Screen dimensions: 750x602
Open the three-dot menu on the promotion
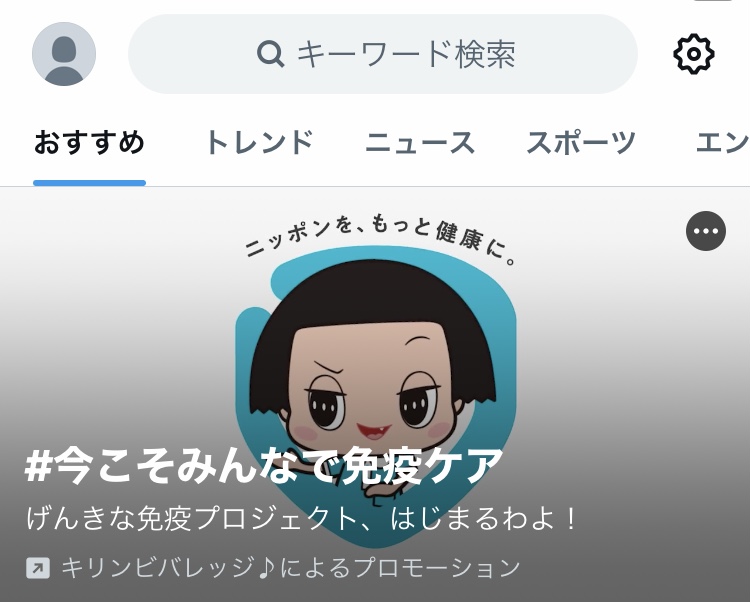point(706,231)
